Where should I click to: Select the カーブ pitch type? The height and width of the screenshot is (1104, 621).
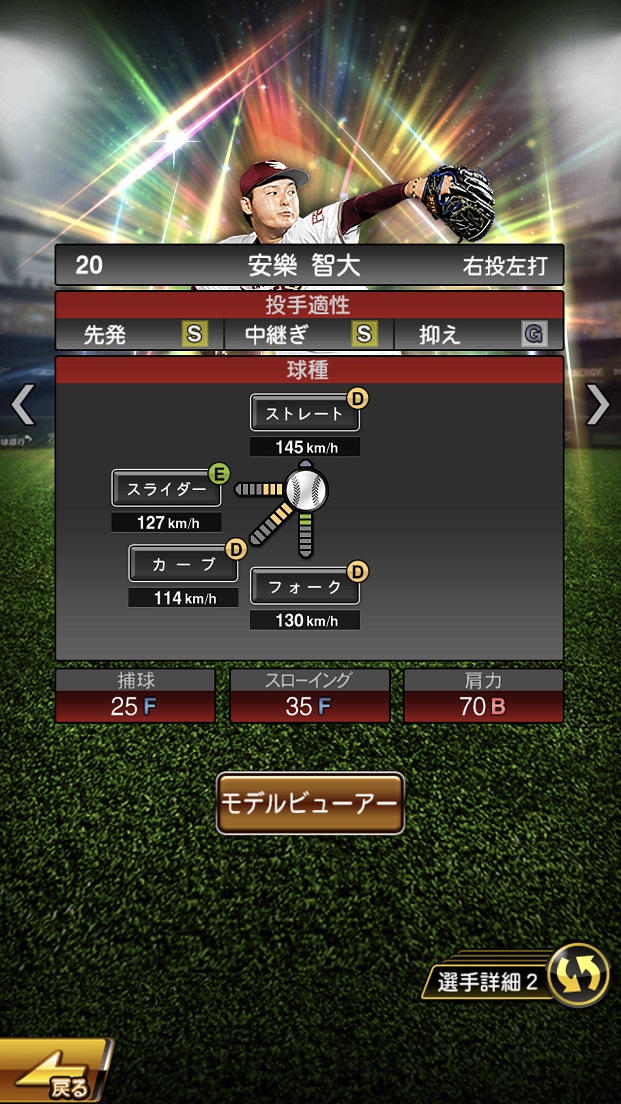click(x=183, y=564)
